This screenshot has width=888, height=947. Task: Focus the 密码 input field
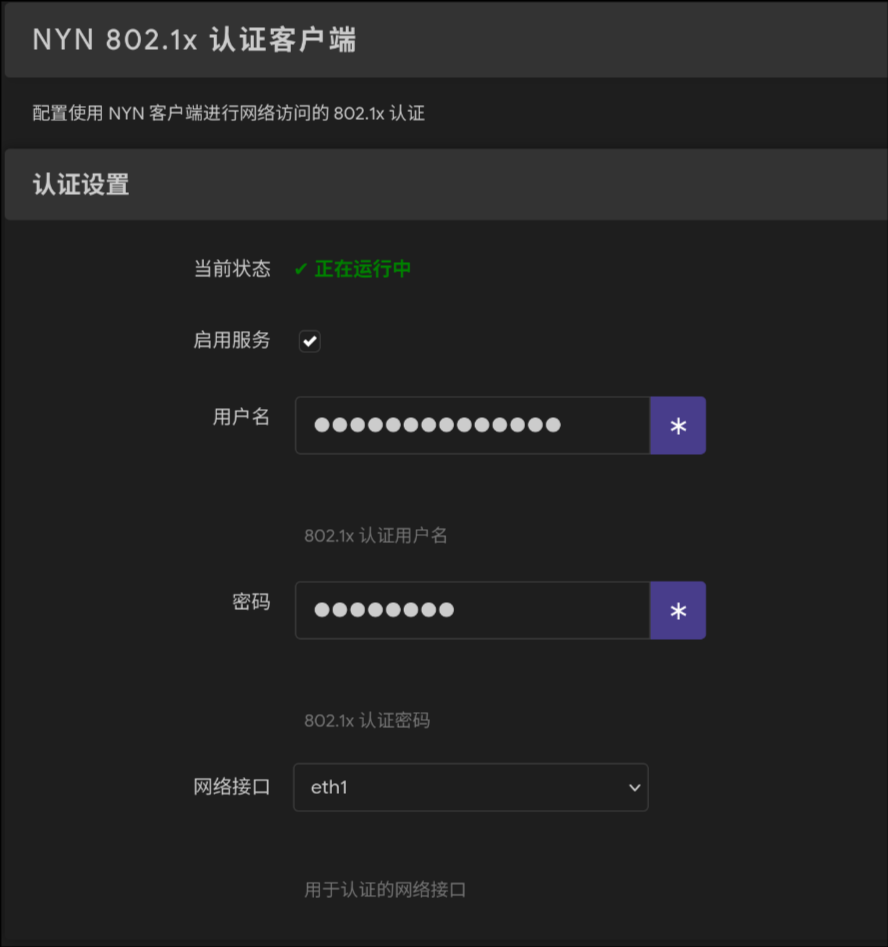click(472, 610)
